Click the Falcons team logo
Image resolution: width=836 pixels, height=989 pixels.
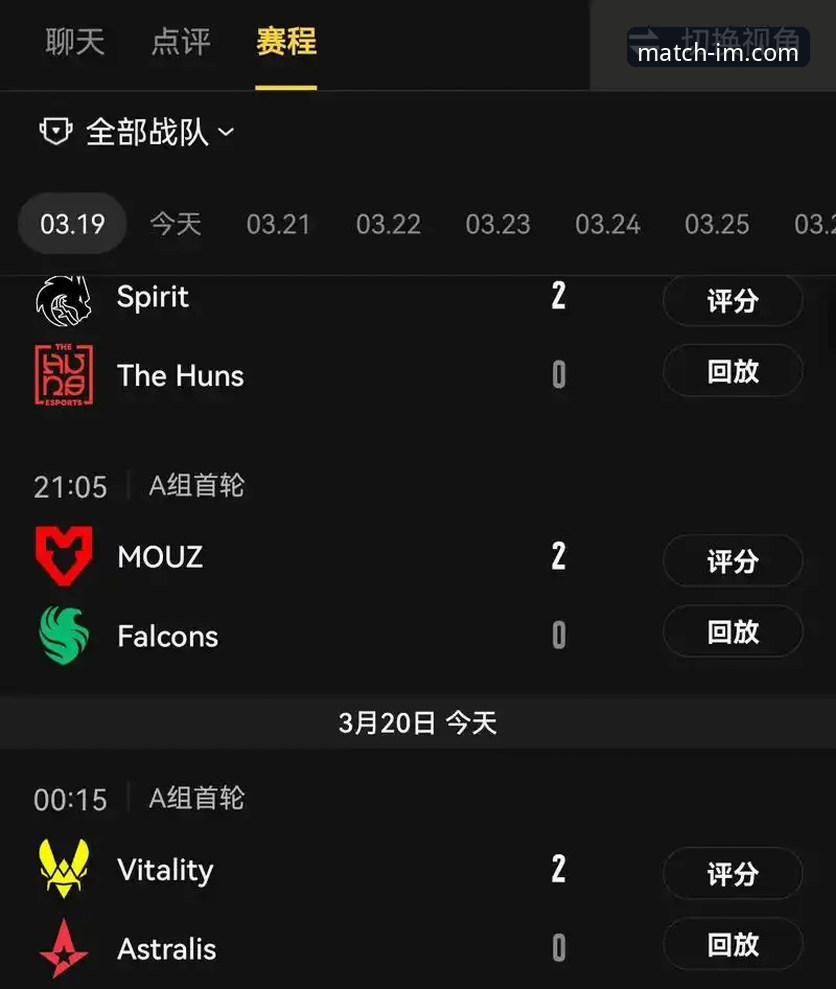point(63,636)
